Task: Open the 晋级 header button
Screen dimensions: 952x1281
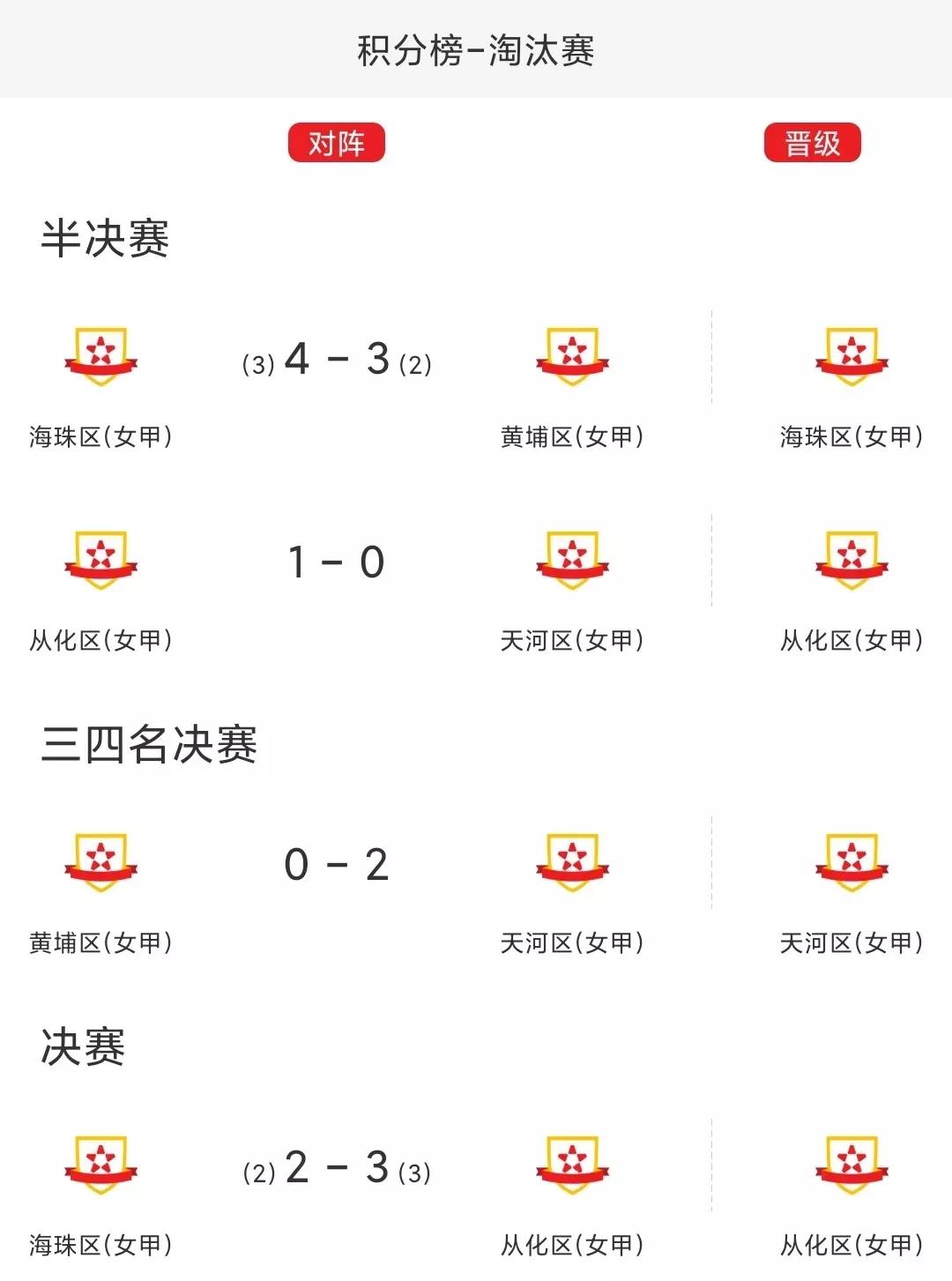Action: [814, 142]
